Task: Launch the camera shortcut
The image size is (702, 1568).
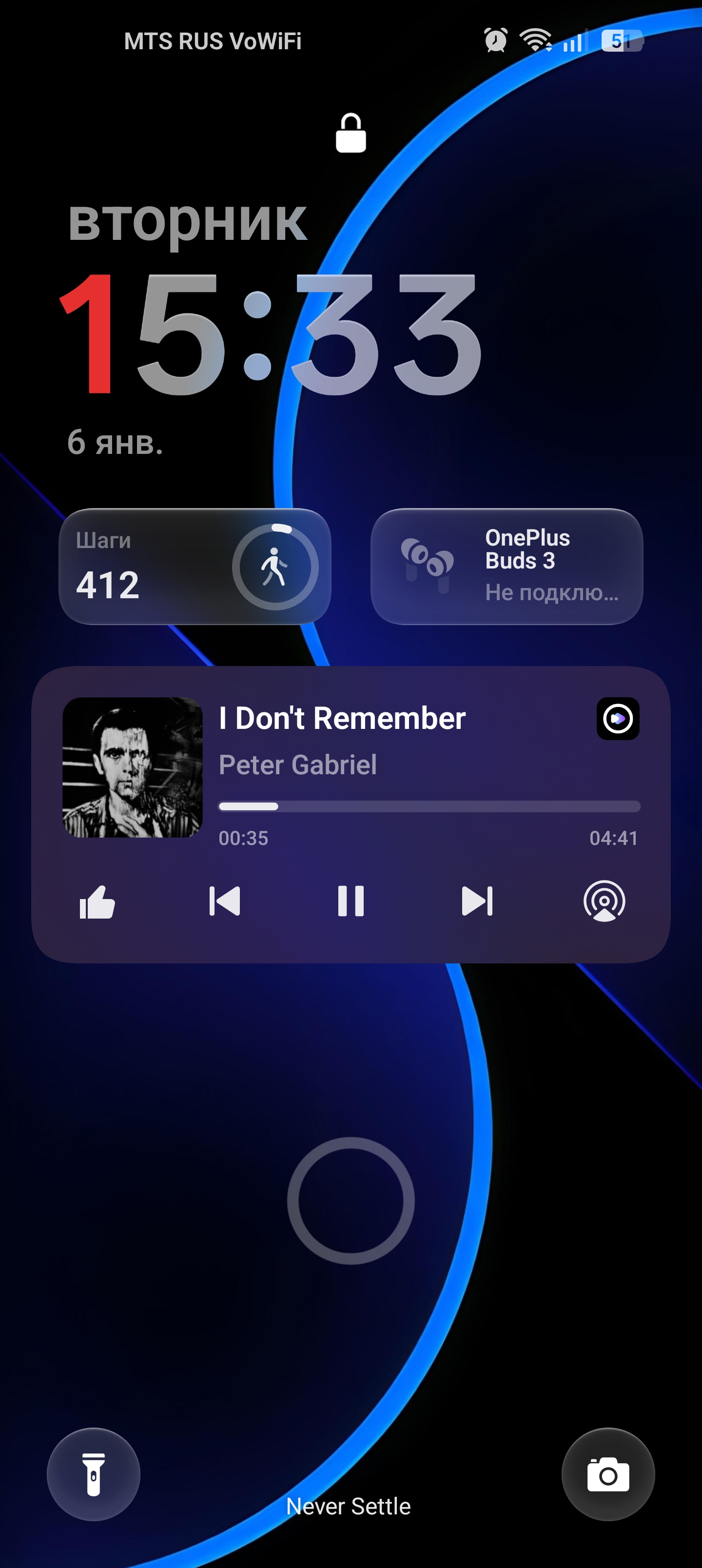Action: [607, 1474]
